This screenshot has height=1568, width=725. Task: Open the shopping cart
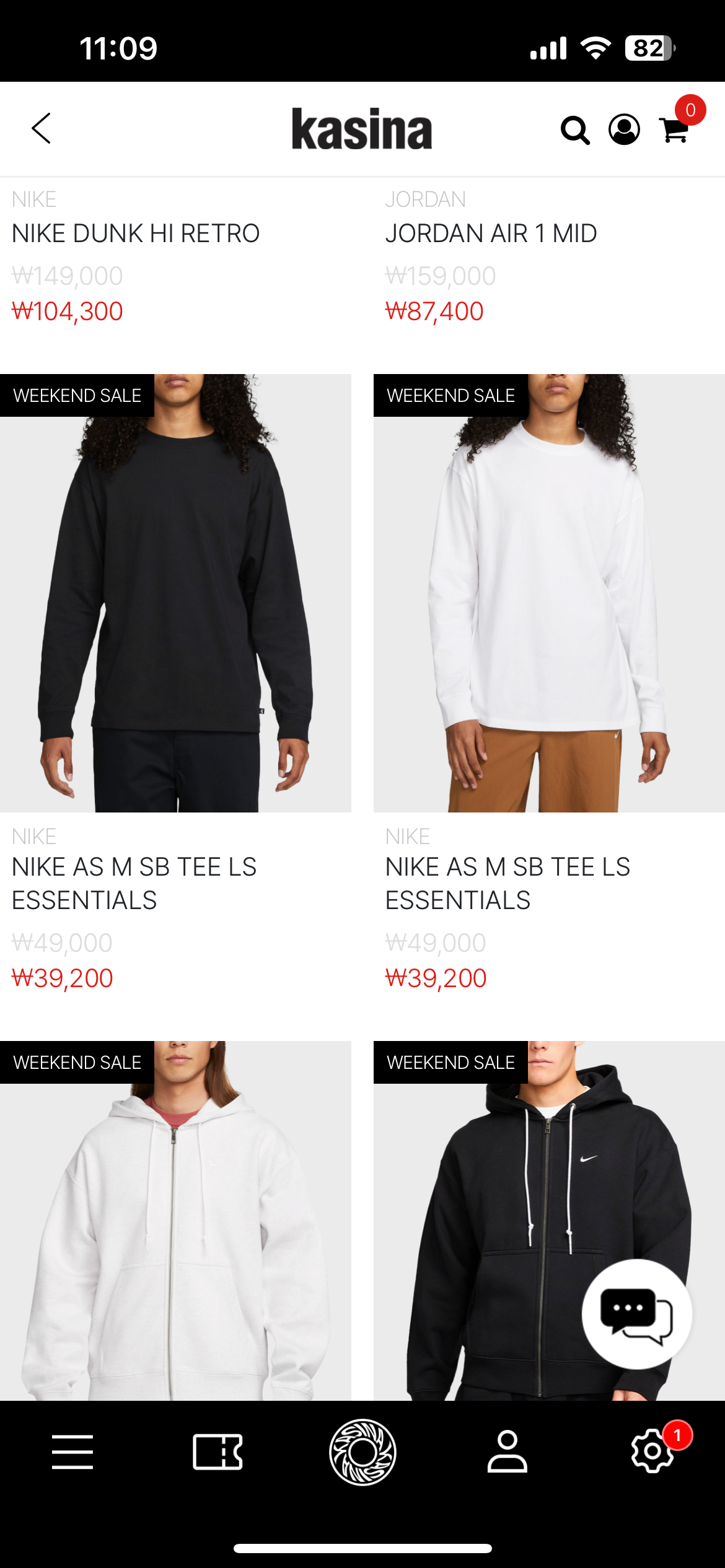[x=675, y=130]
